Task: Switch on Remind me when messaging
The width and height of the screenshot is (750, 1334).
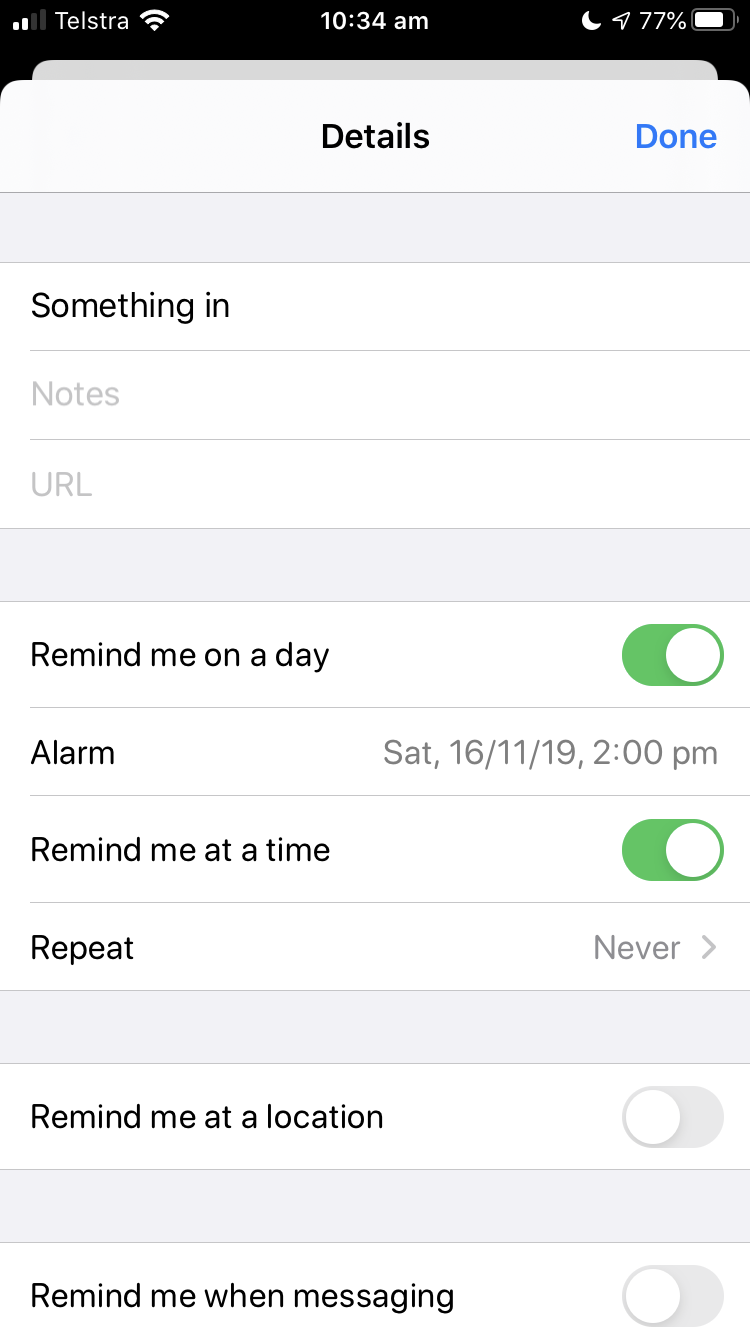Action: [672, 1296]
